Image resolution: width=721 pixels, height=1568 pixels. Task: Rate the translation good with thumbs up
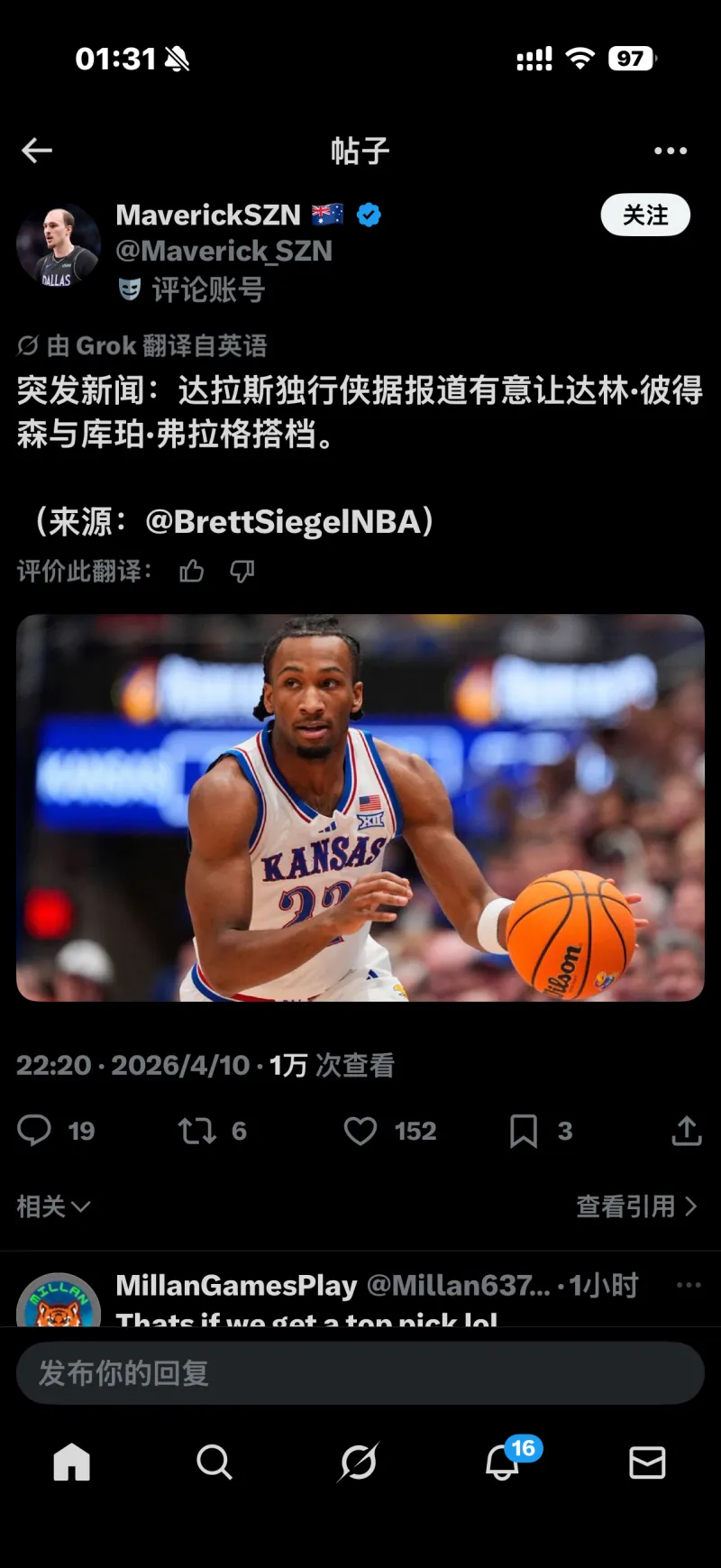(x=191, y=571)
